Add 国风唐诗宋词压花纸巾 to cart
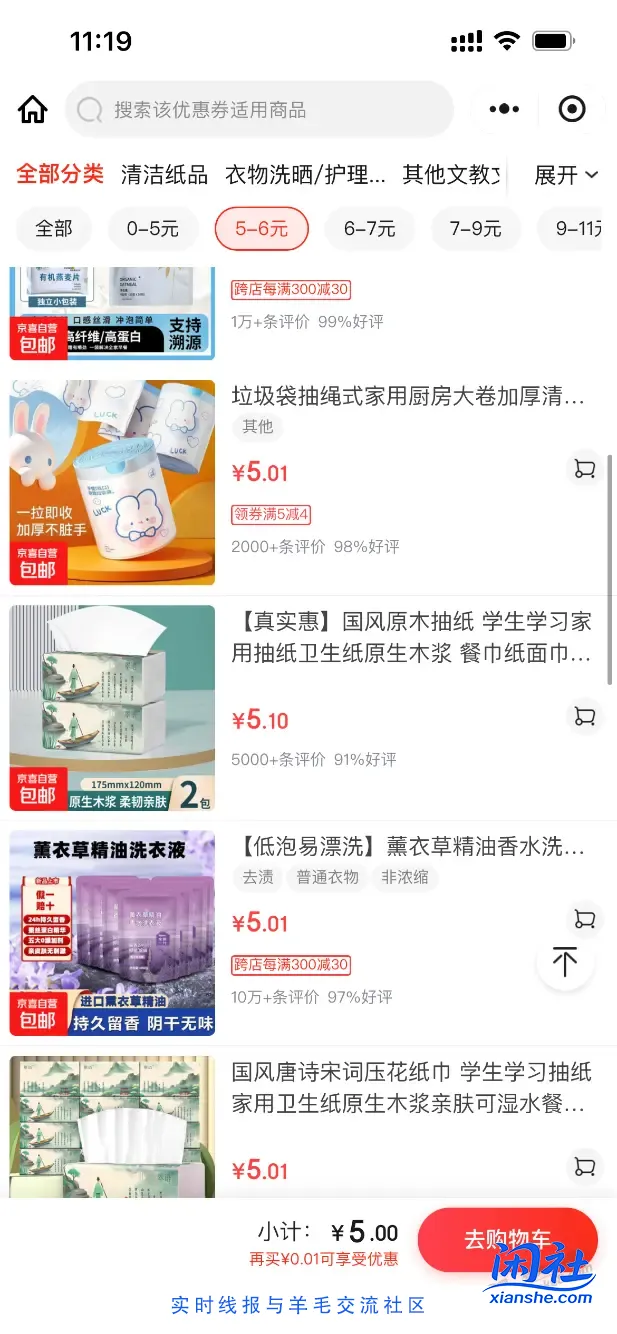Viewport: 617px width, 1334px height. (x=585, y=1166)
